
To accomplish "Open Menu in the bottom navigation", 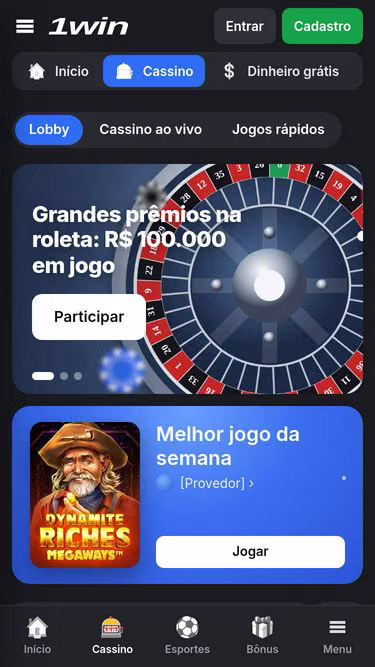I will click(x=337, y=636).
